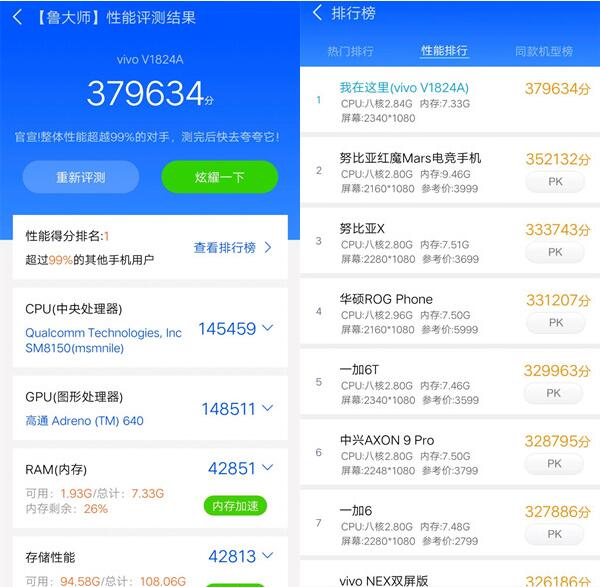Switch to the 同款机型榜 tab

point(544,51)
